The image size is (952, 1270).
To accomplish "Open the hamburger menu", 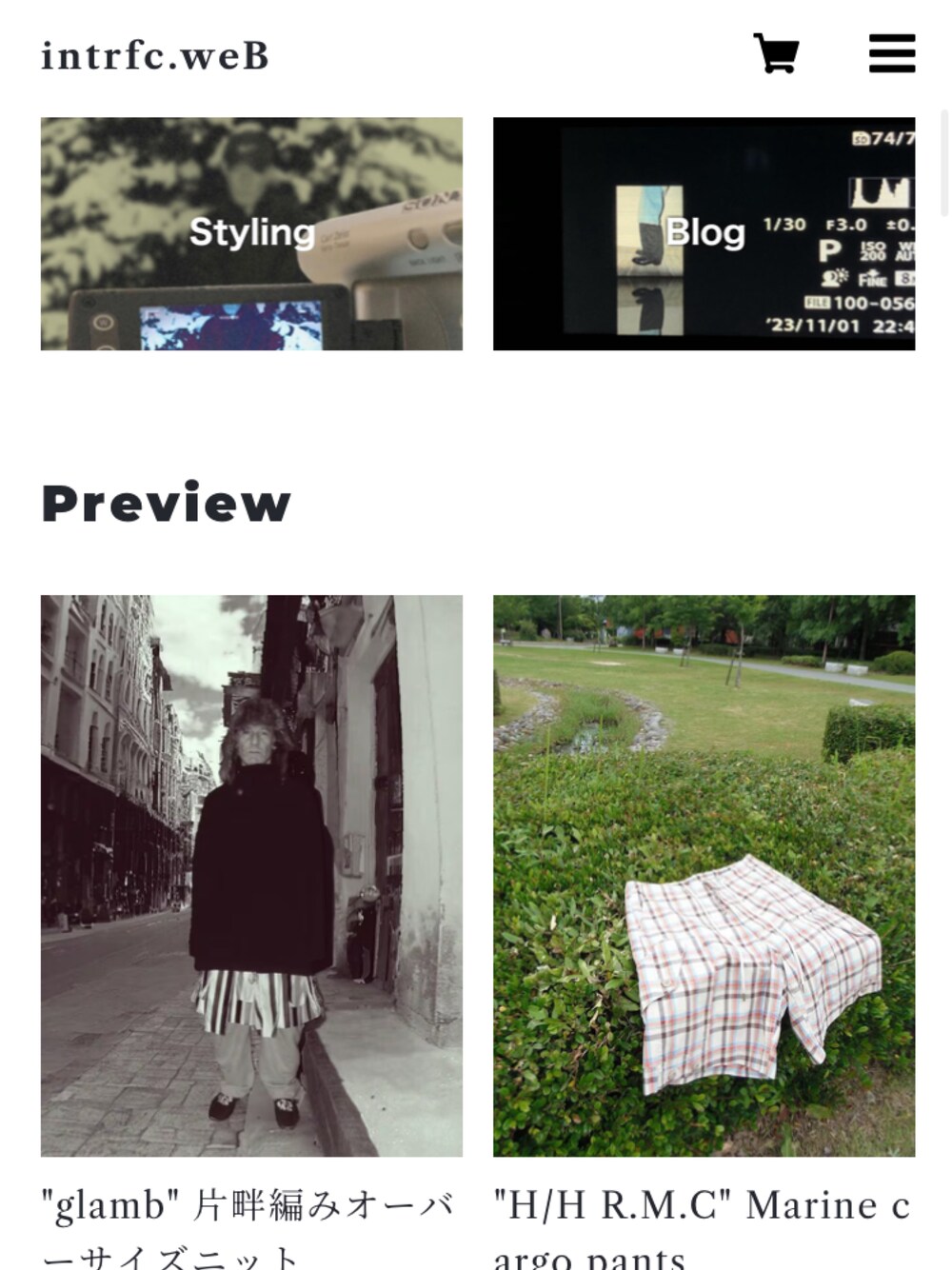I will point(892,53).
